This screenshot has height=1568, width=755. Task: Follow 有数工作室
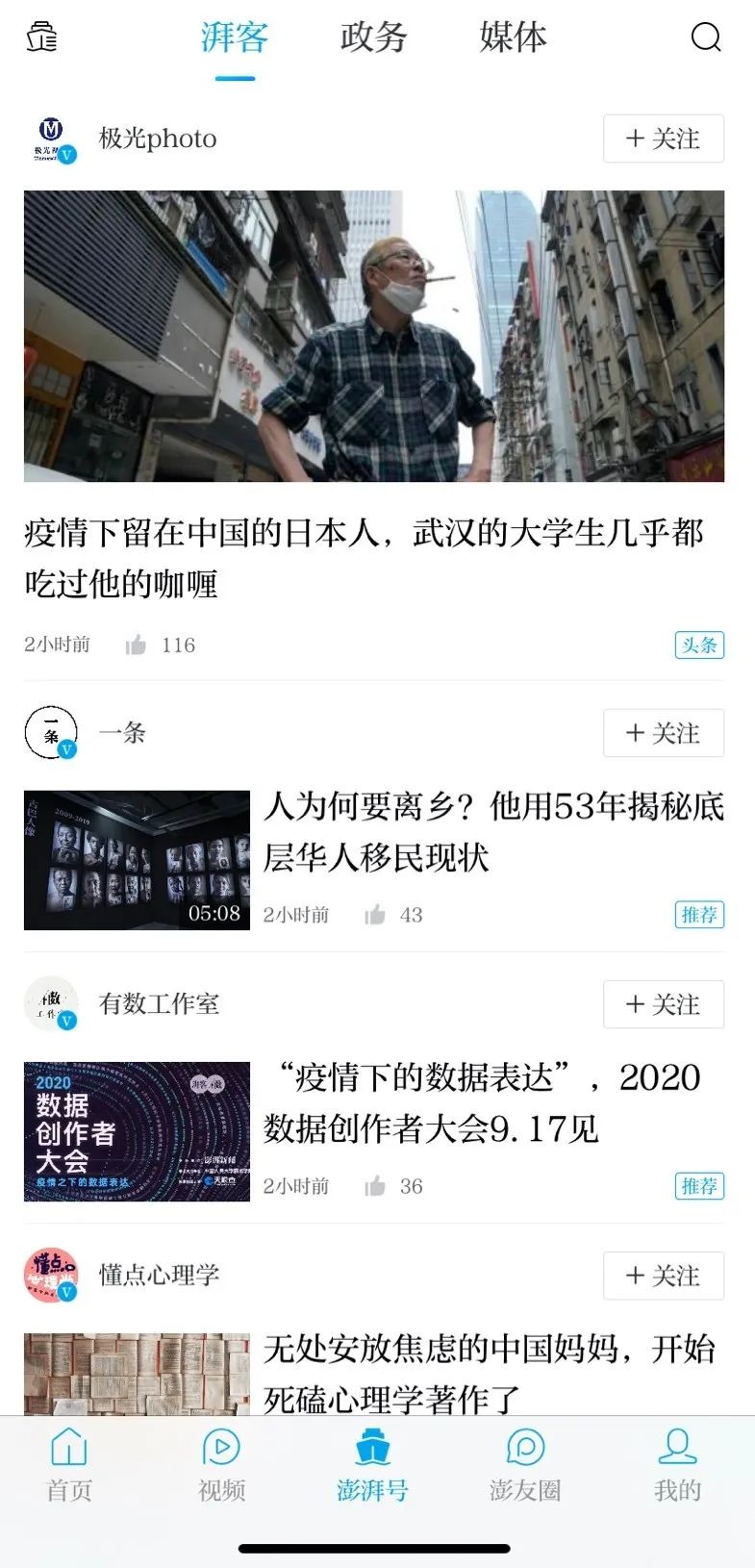(663, 1004)
